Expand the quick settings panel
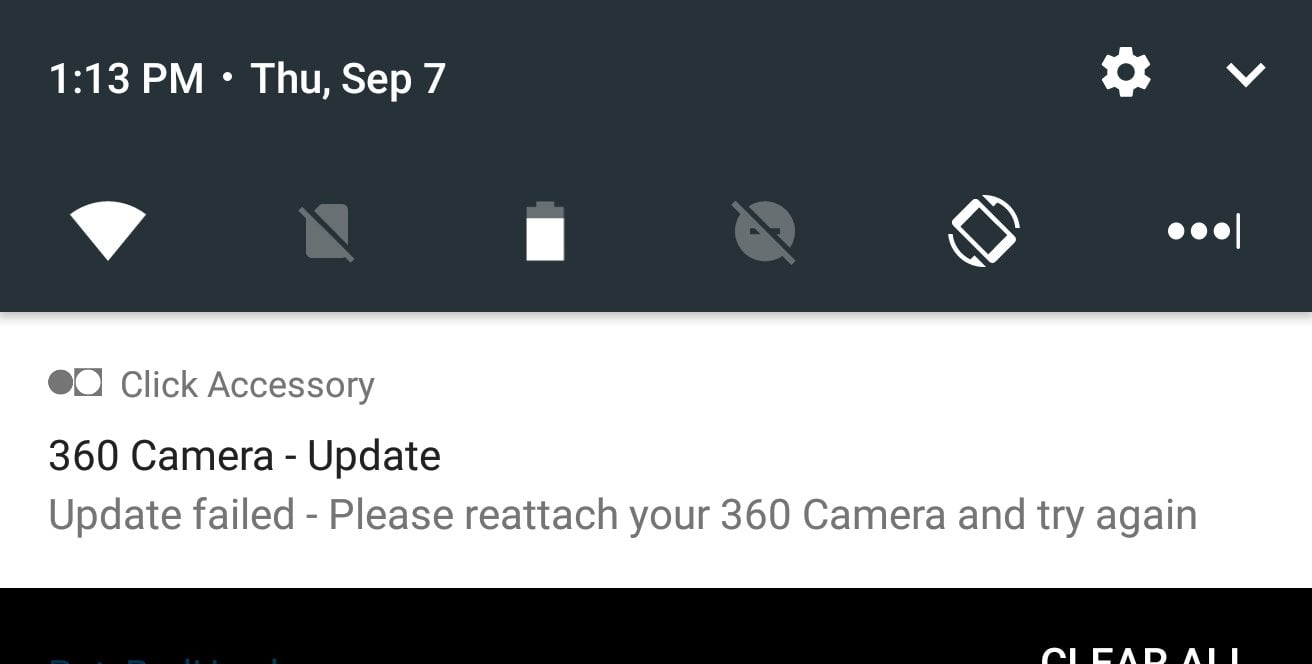This screenshot has height=664, width=1312. click(1245, 75)
